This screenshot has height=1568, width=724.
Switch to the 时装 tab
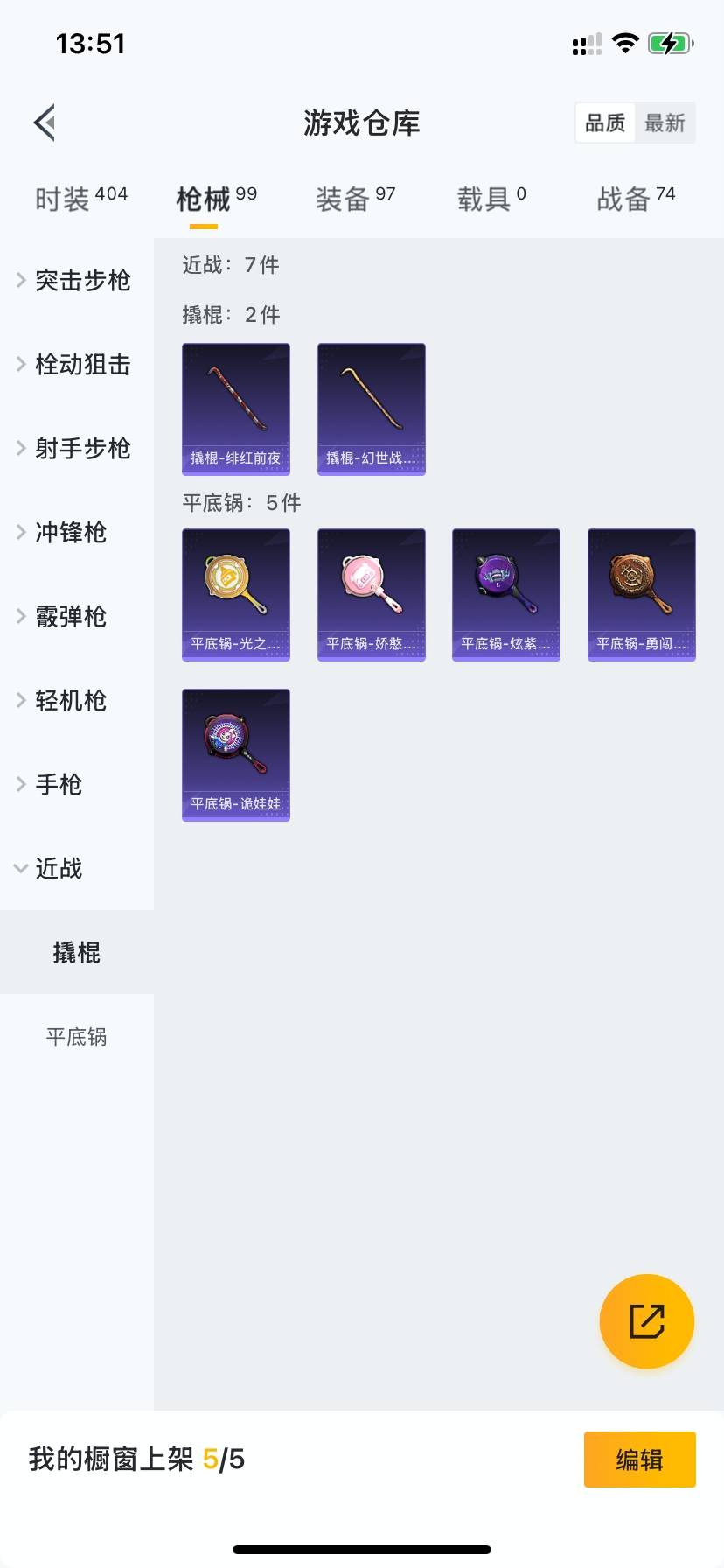[x=81, y=199]
